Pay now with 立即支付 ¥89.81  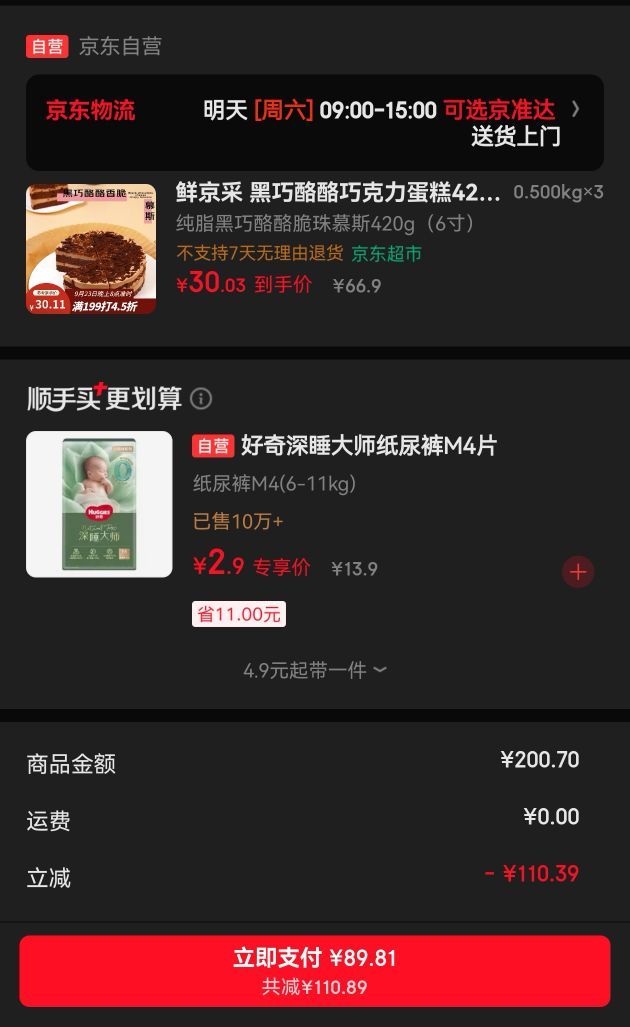[314, 971]
